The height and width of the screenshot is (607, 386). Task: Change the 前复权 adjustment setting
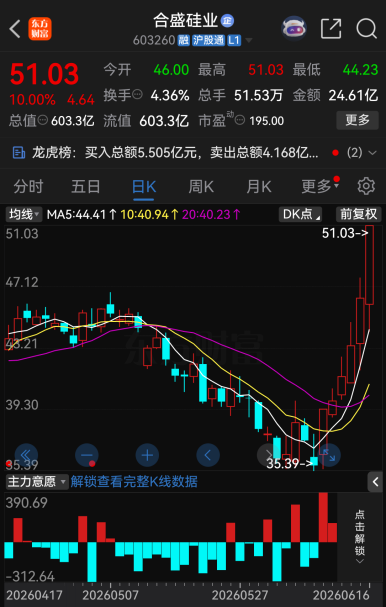click(358, 214)
